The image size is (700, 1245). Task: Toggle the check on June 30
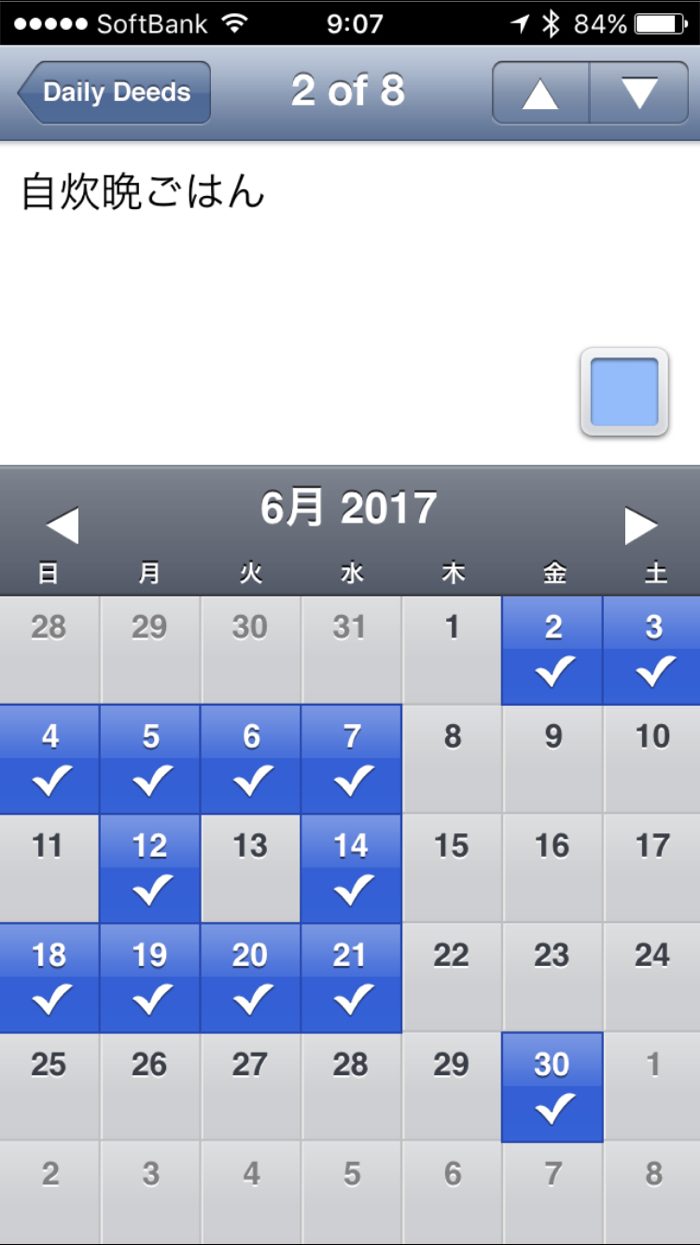[553, 1087]
